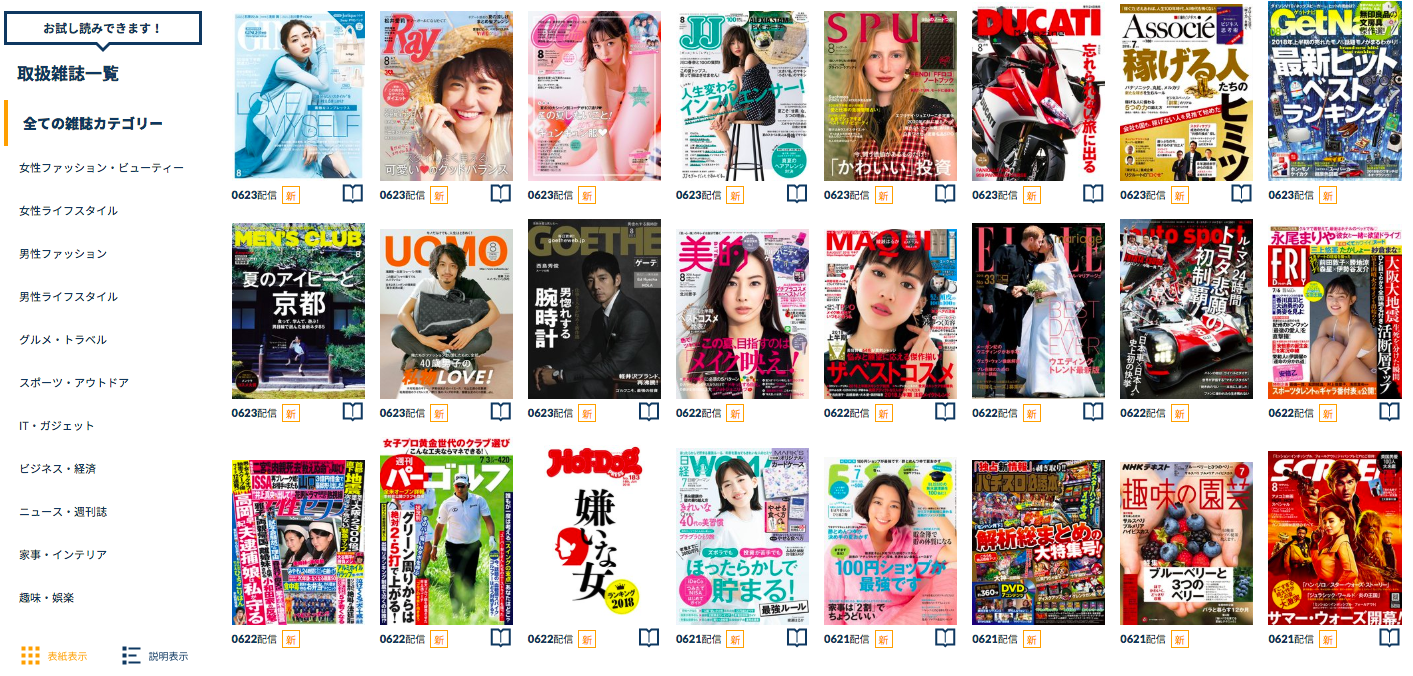Tap the trial-read book icon under SCREEN
1413x676 pixels.
click(1389, 638)
